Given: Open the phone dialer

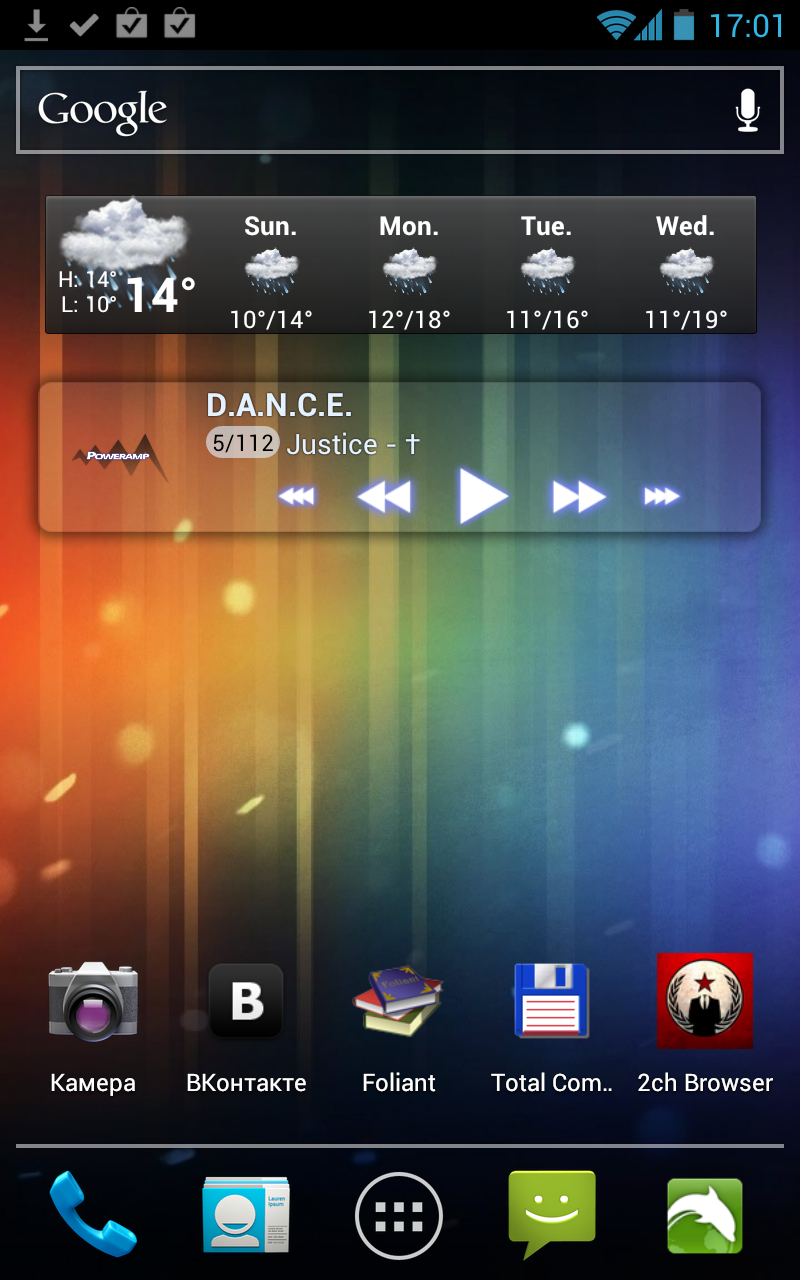Looking at the screenshot, I should click(93, 1213).
